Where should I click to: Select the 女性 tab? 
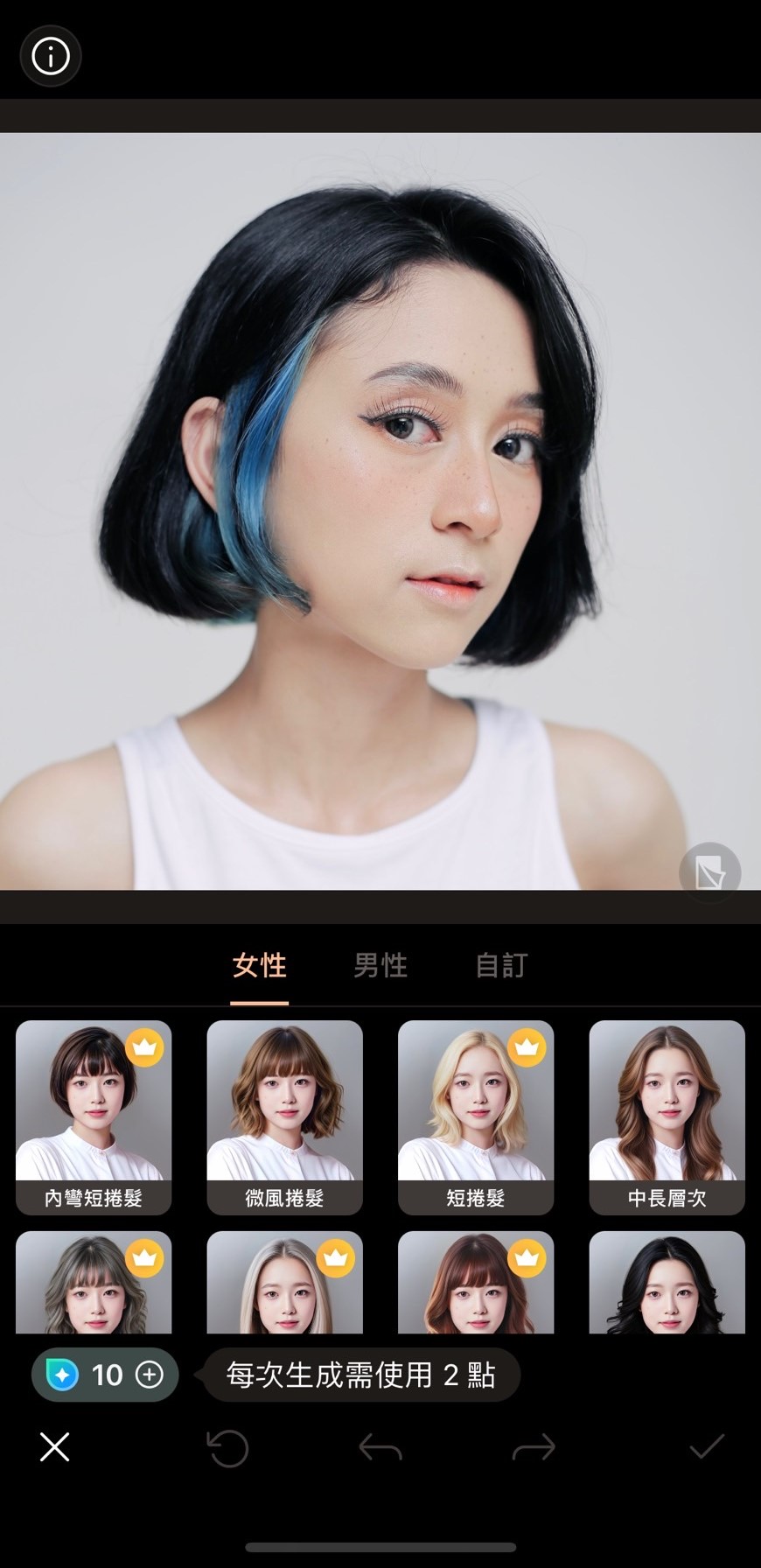[259, 965]
